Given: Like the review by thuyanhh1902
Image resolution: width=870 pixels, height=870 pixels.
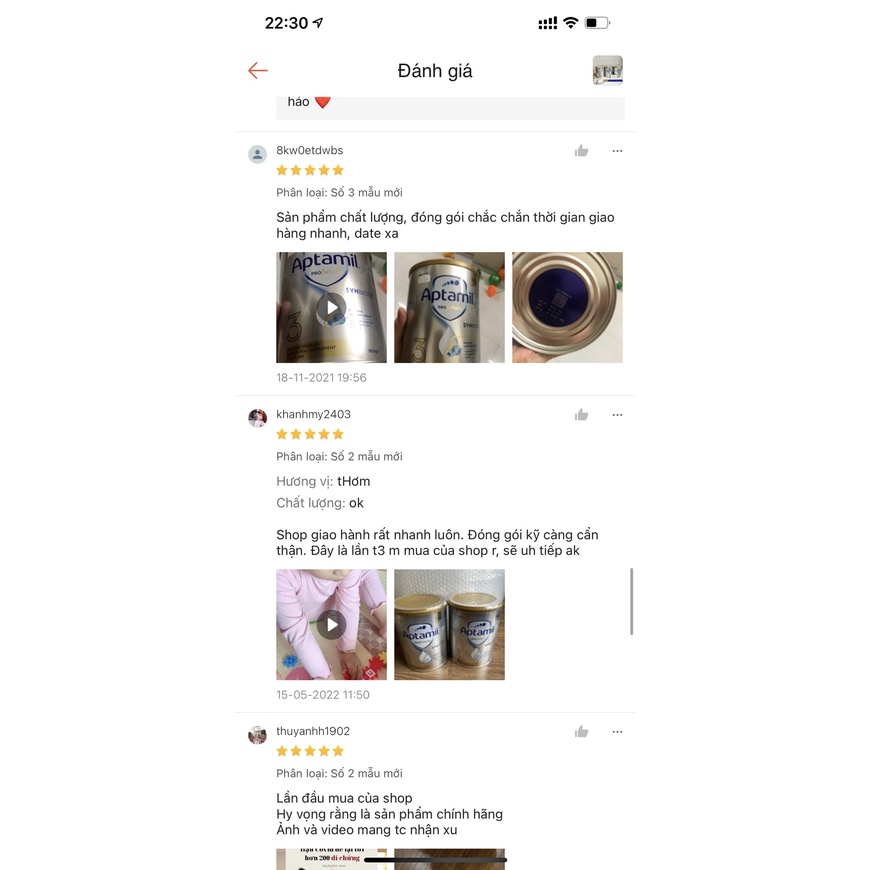Looking at the screenshot, I should click(x=581, y=732).
